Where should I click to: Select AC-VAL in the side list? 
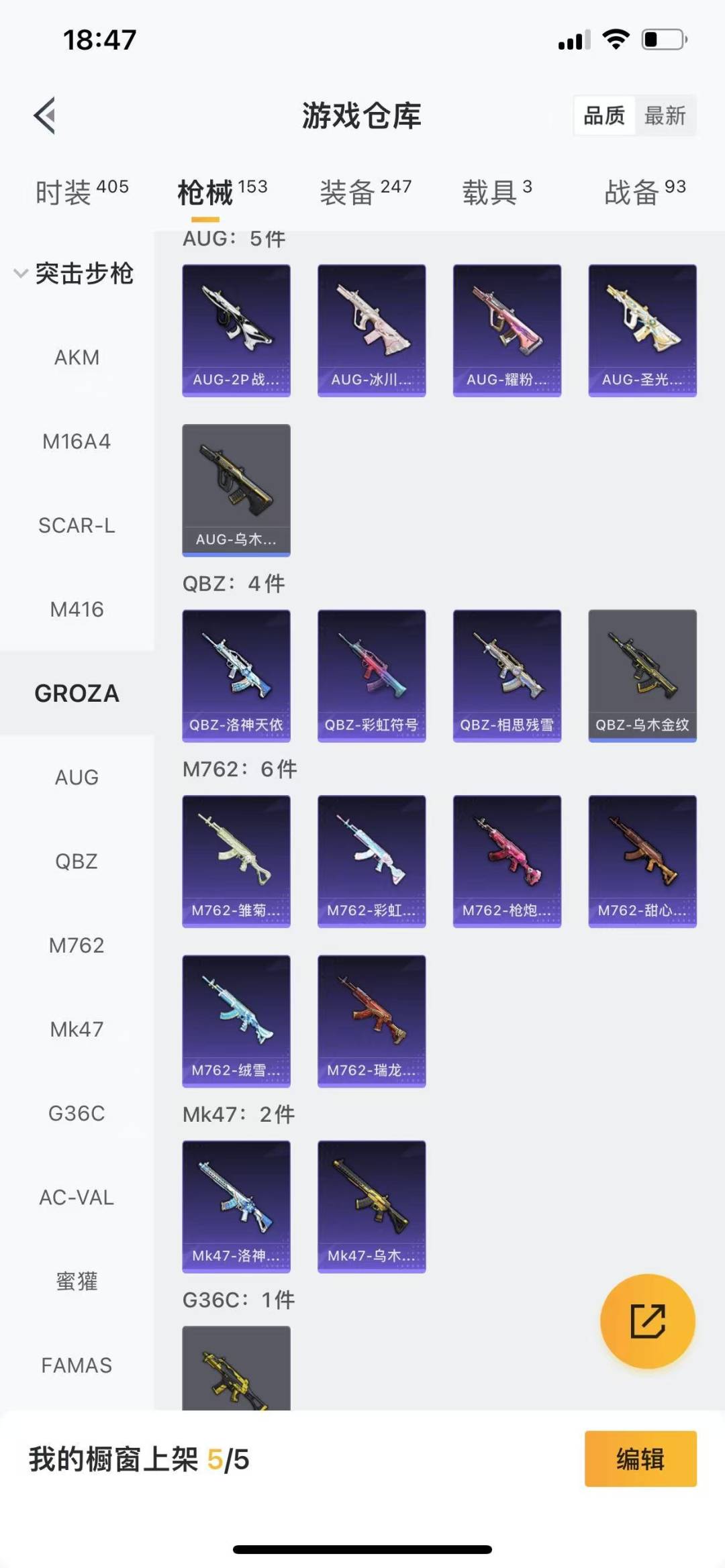77,1197
